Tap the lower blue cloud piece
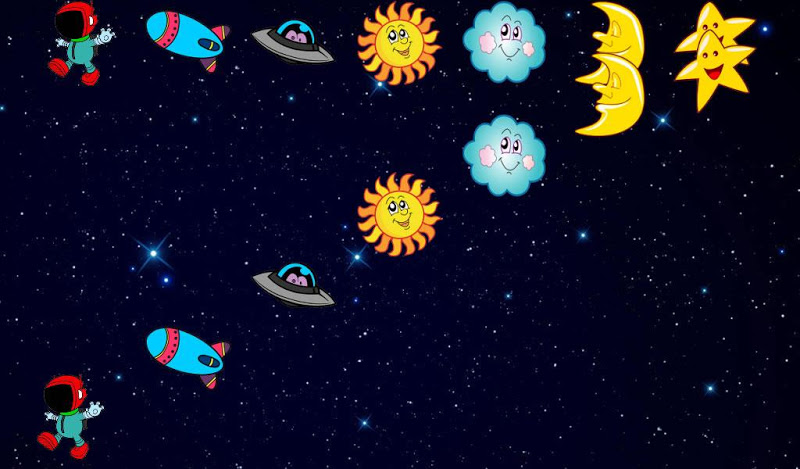This screenshot has height=469, width=800. (505, 155)
